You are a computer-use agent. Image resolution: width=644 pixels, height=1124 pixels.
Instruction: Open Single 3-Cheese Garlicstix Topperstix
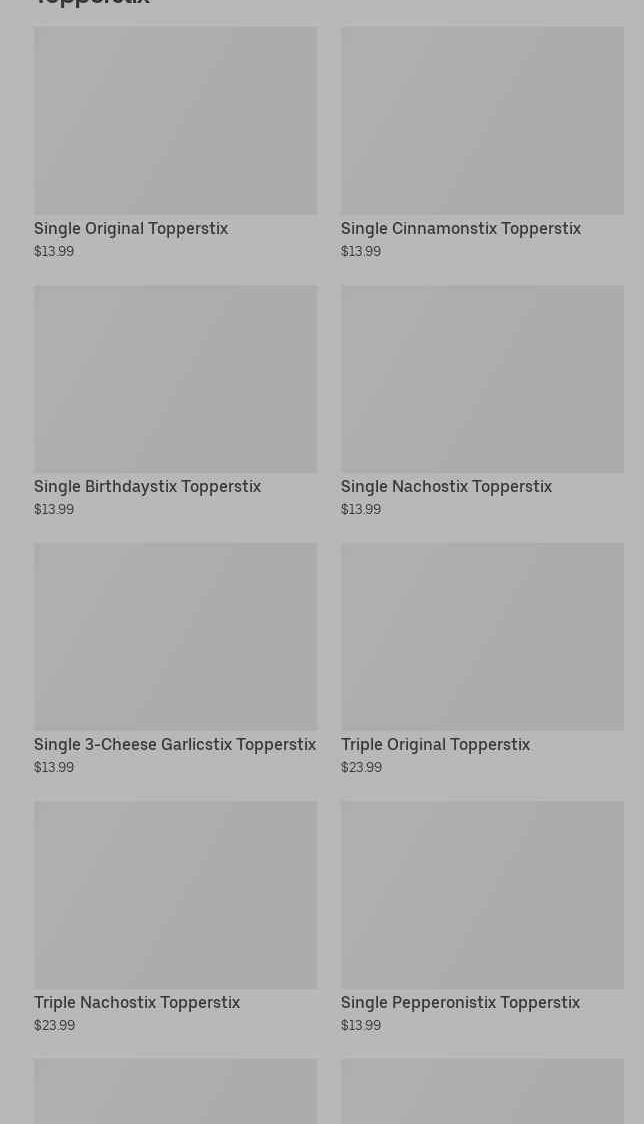(x=175, y=659)
